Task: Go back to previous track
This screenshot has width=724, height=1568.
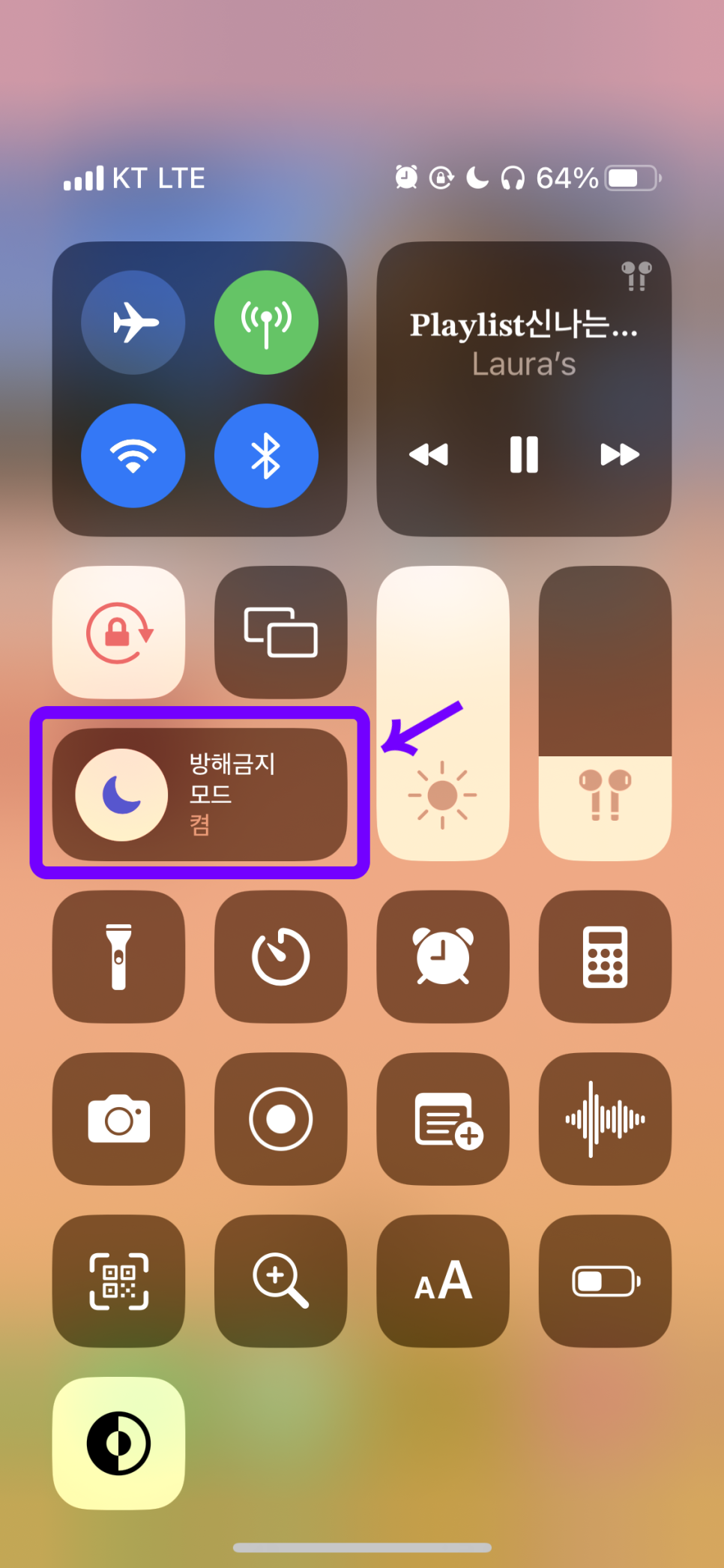Action: [429, 454]
